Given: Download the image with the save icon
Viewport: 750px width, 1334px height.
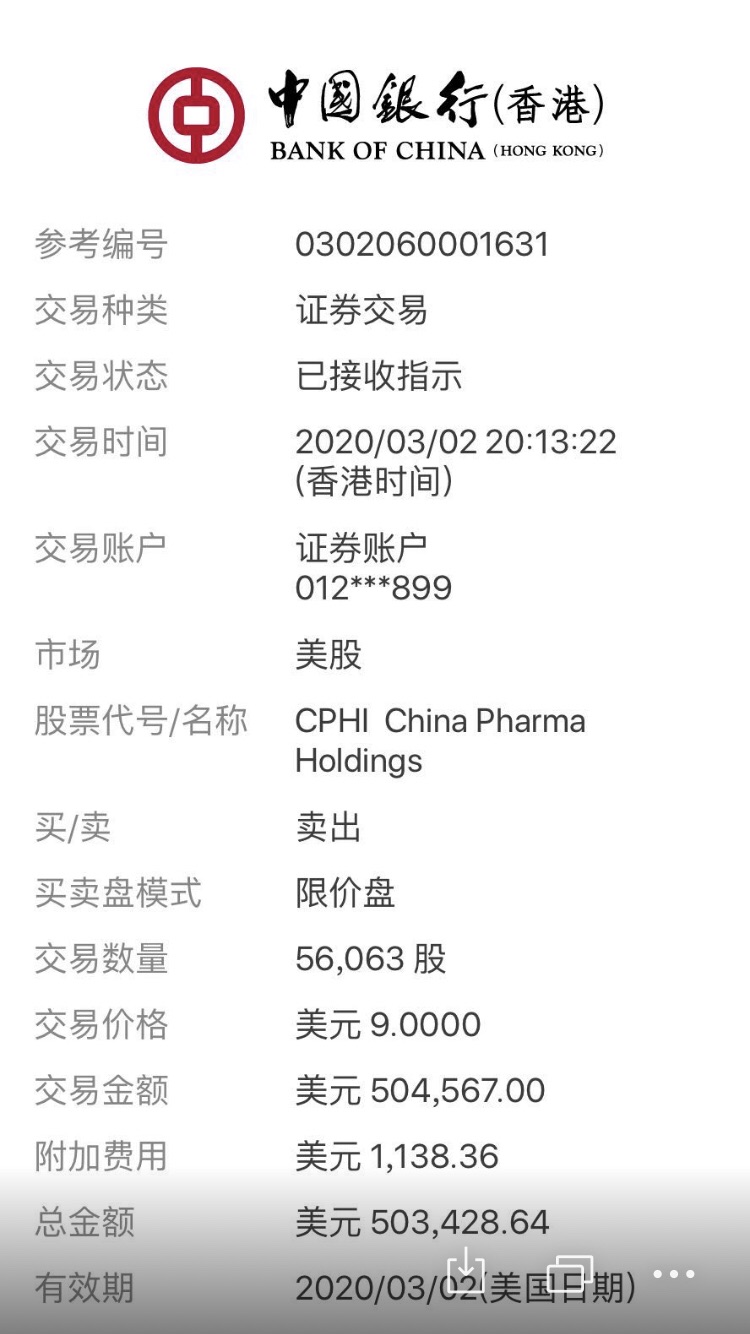Looking at the screenshot, I should (465, 1273).
